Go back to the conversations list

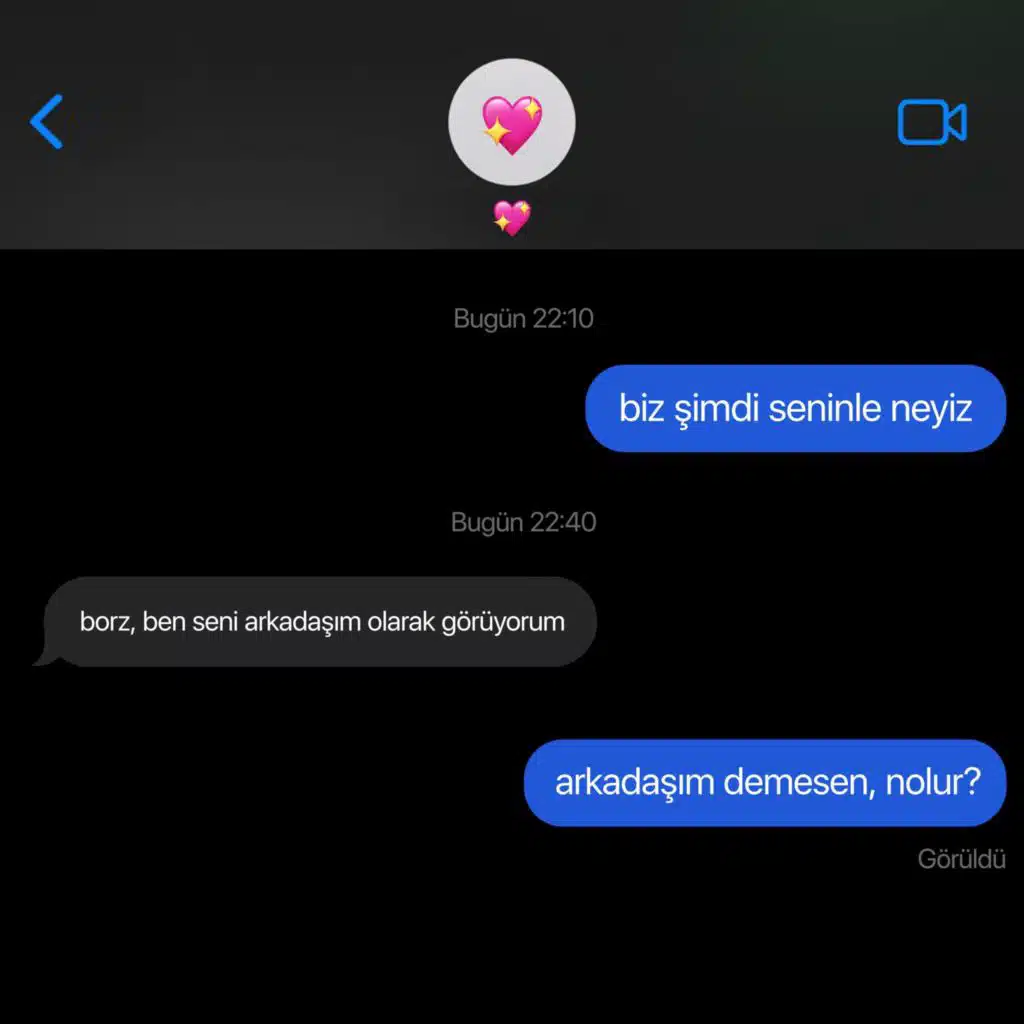click(46, 121)
